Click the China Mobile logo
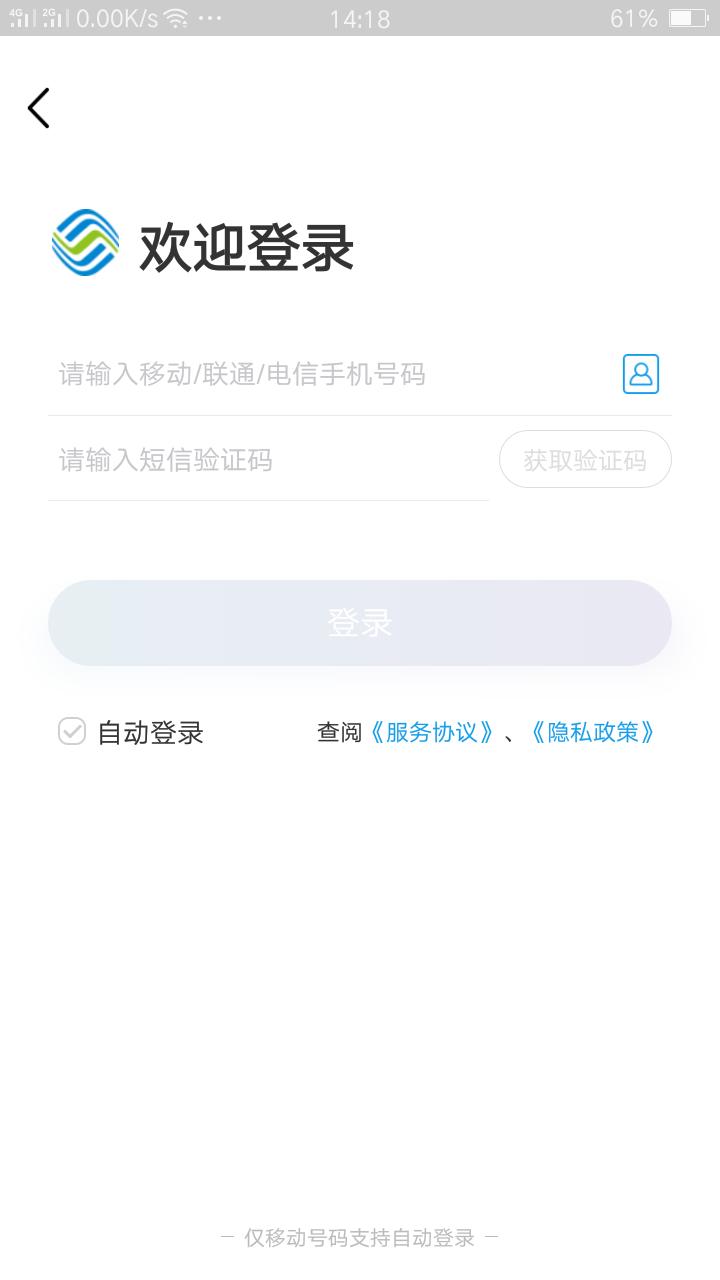Screen dimensions: 720x1280 click(x=84, y=241)
